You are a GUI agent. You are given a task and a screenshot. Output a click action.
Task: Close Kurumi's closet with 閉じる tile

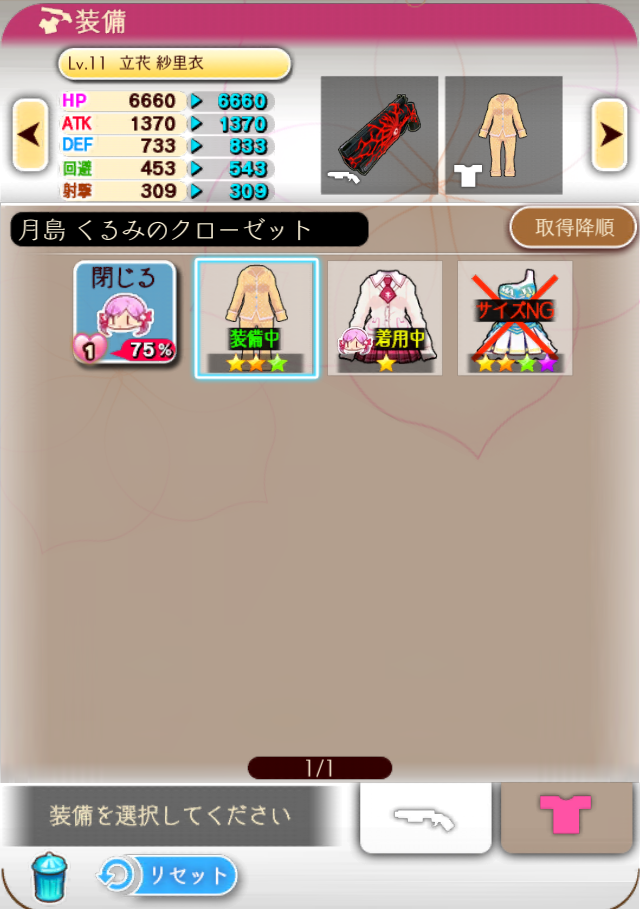(x=125, y=312)
